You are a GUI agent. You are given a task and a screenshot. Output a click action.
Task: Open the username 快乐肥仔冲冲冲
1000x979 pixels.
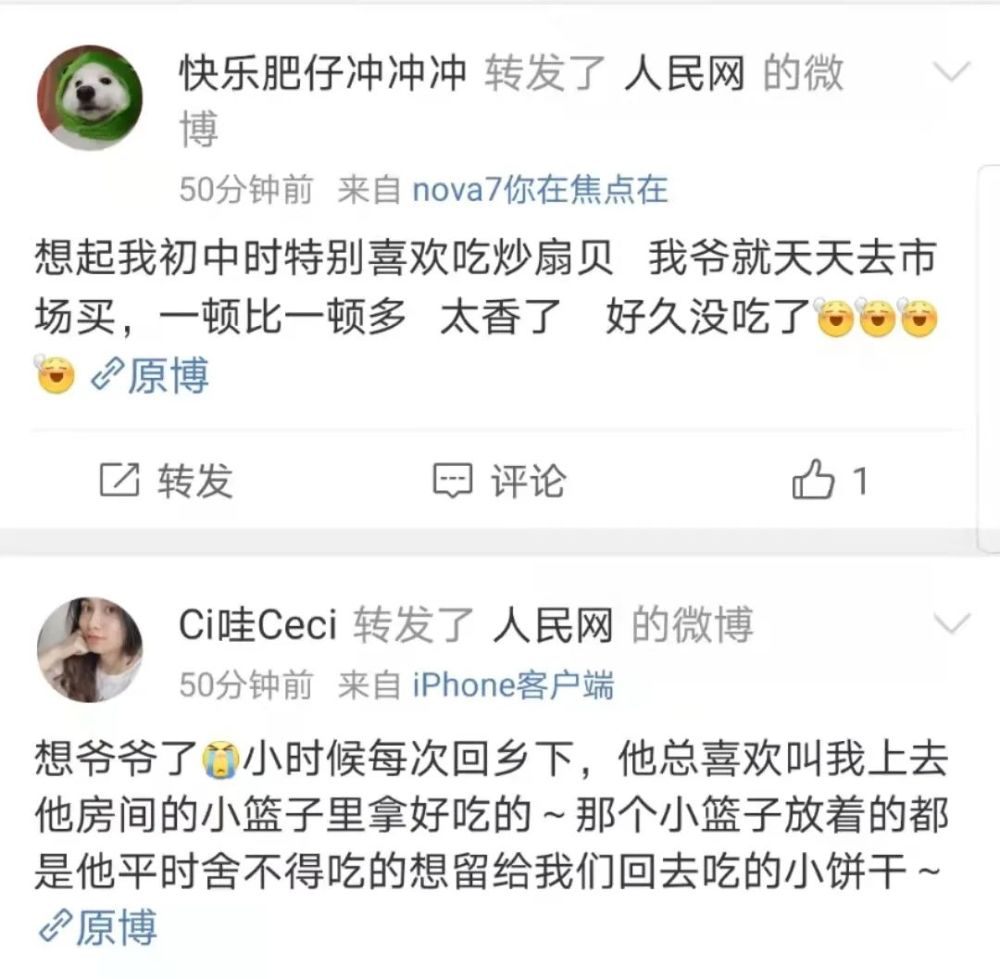click(323, 74)
